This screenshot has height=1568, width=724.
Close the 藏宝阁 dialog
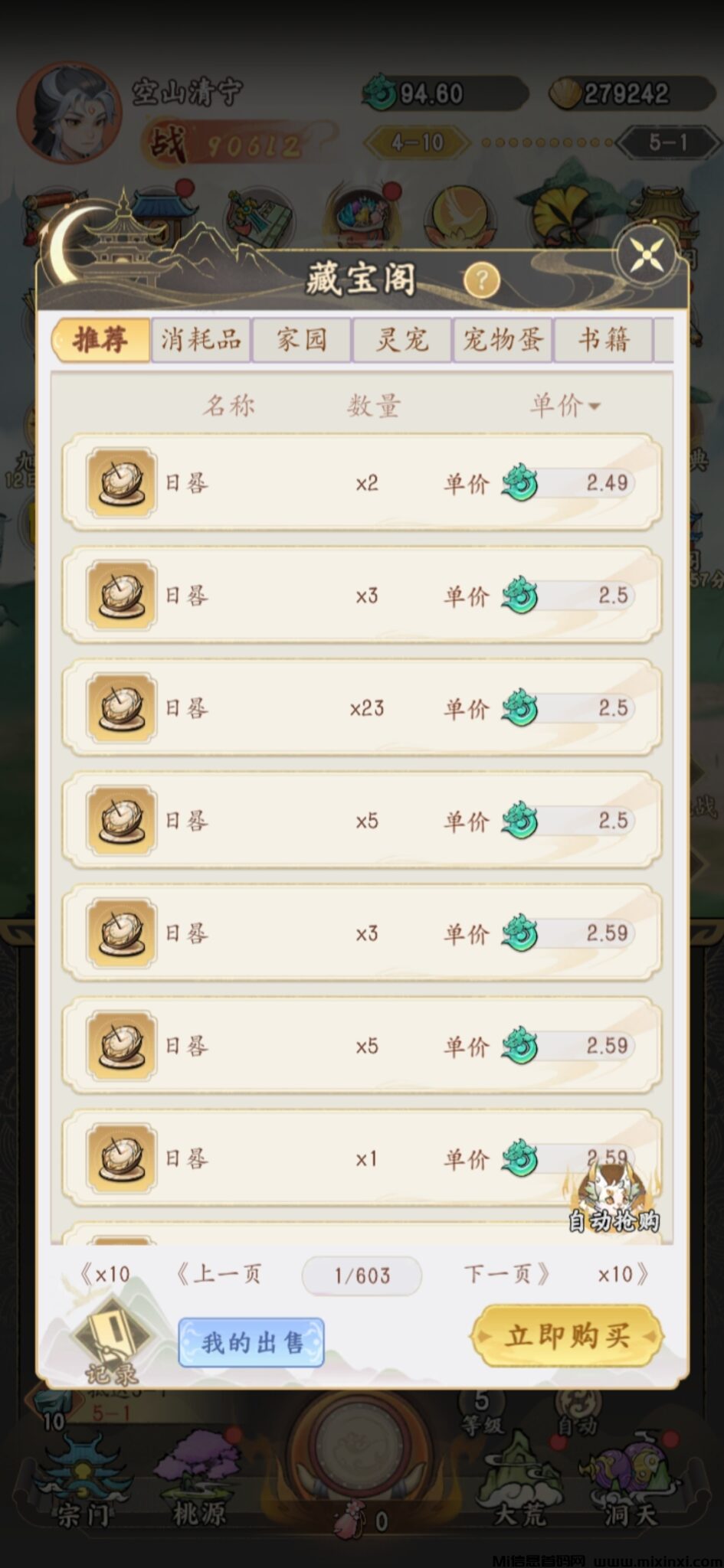point(647,256)
